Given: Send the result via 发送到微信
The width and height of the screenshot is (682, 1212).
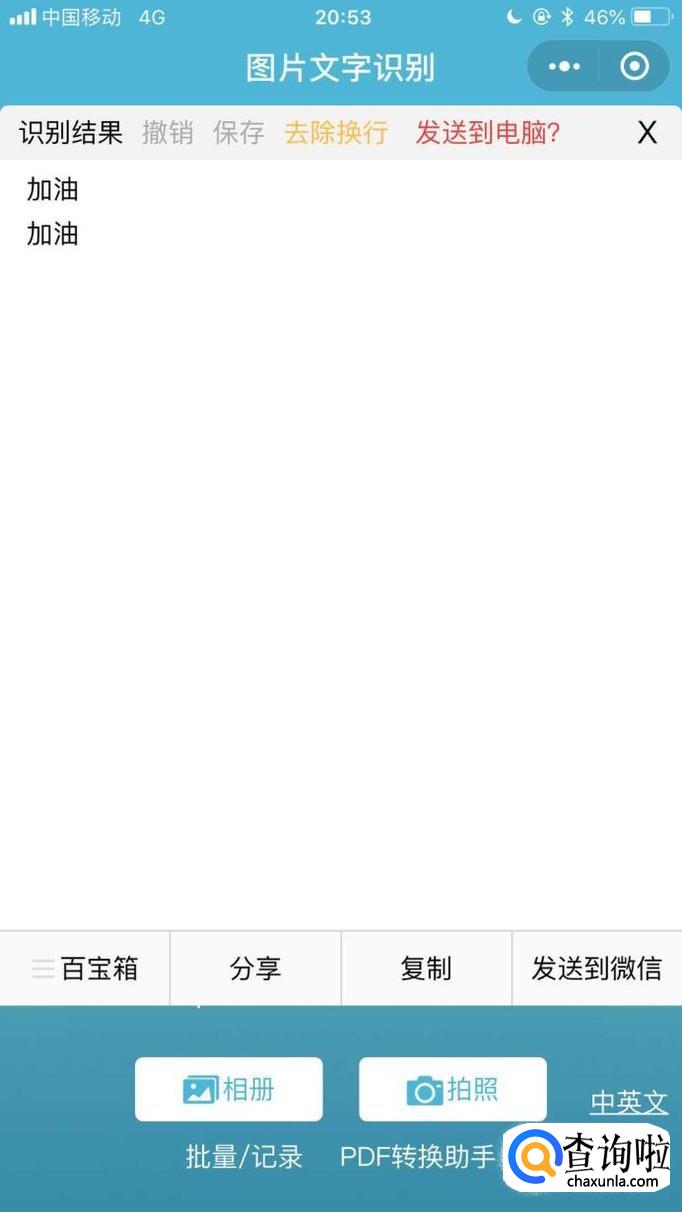Looking at the screenshot, I should (596, 968).
